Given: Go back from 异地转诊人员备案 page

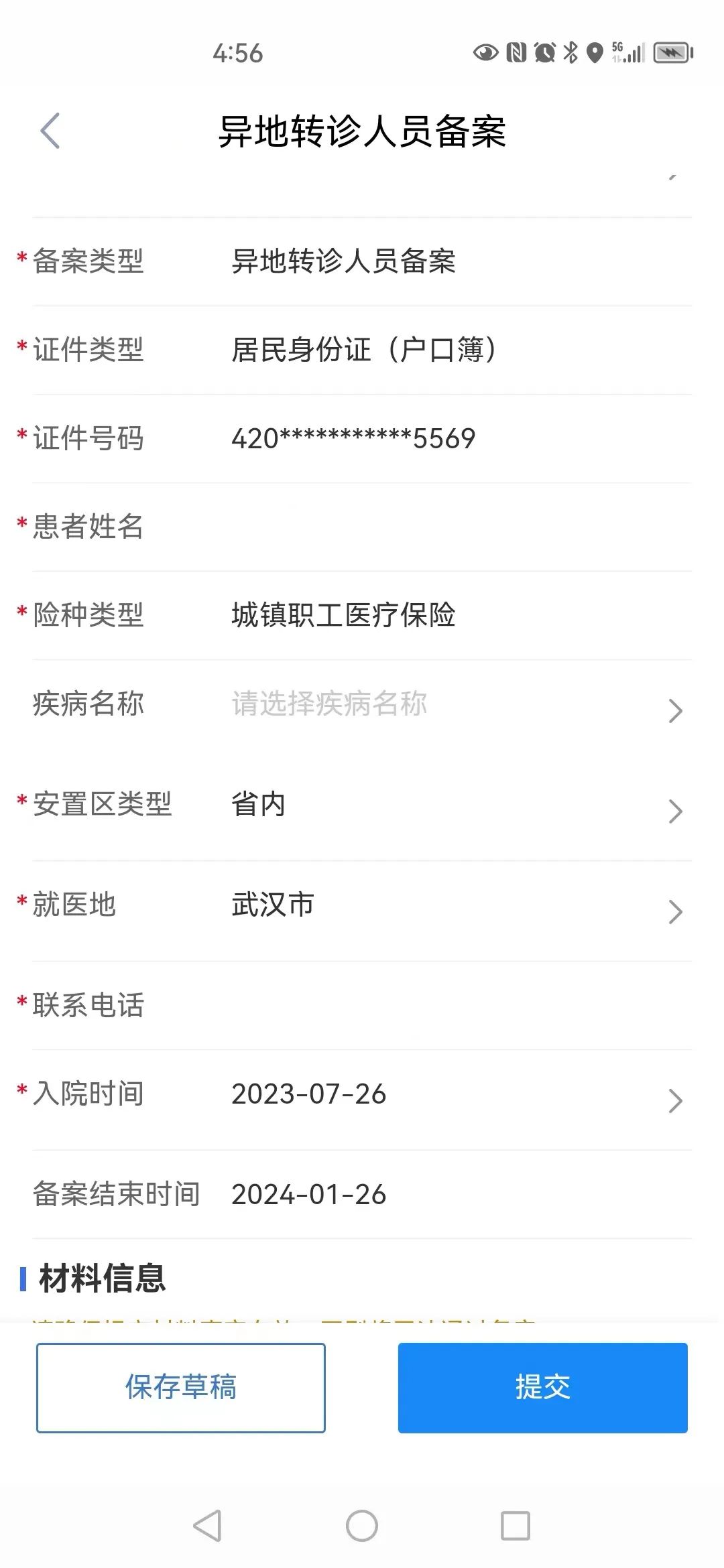Looking at the screenshot, I should coord(50,131).
